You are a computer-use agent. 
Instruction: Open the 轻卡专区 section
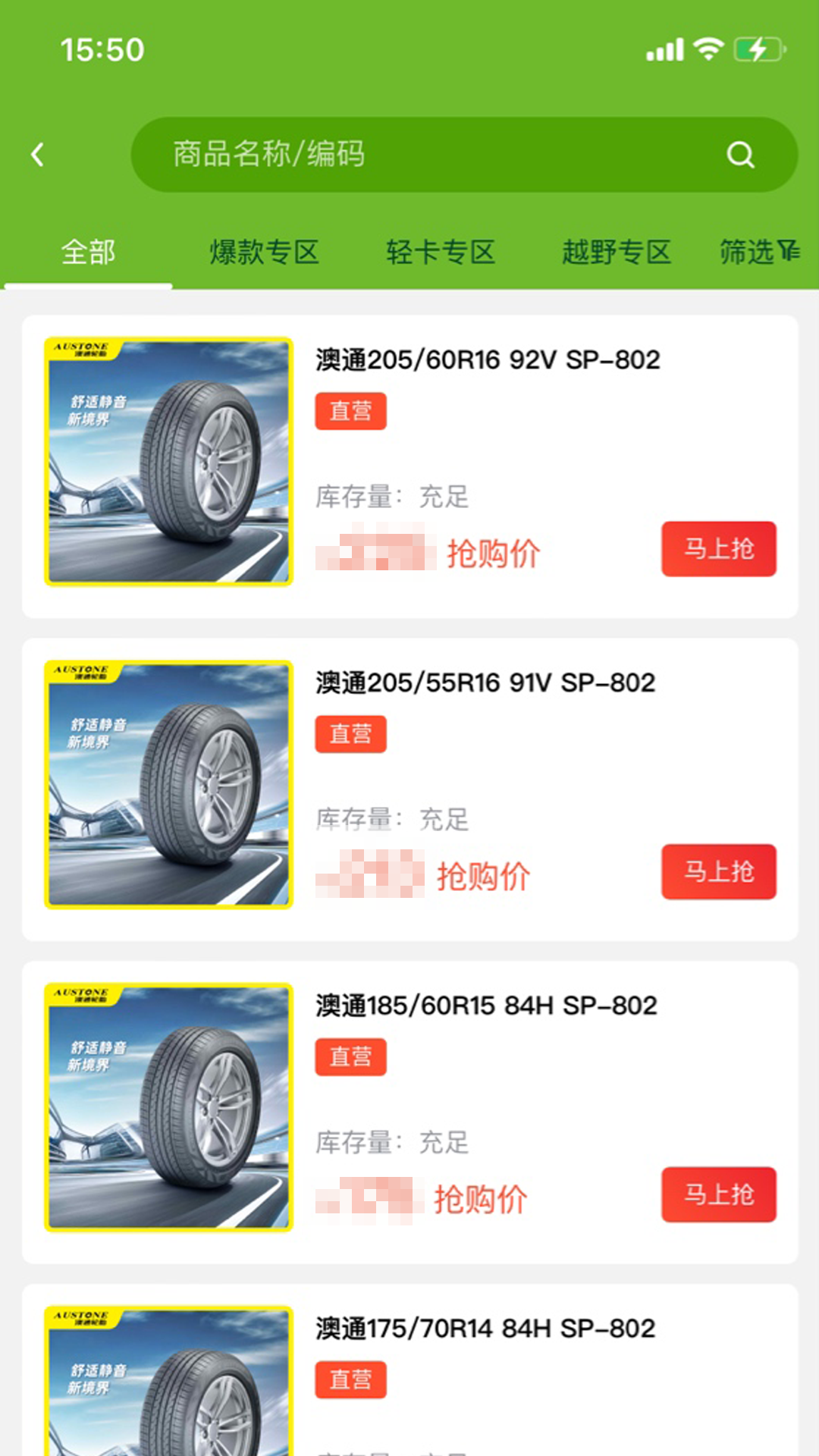[440, 253]
